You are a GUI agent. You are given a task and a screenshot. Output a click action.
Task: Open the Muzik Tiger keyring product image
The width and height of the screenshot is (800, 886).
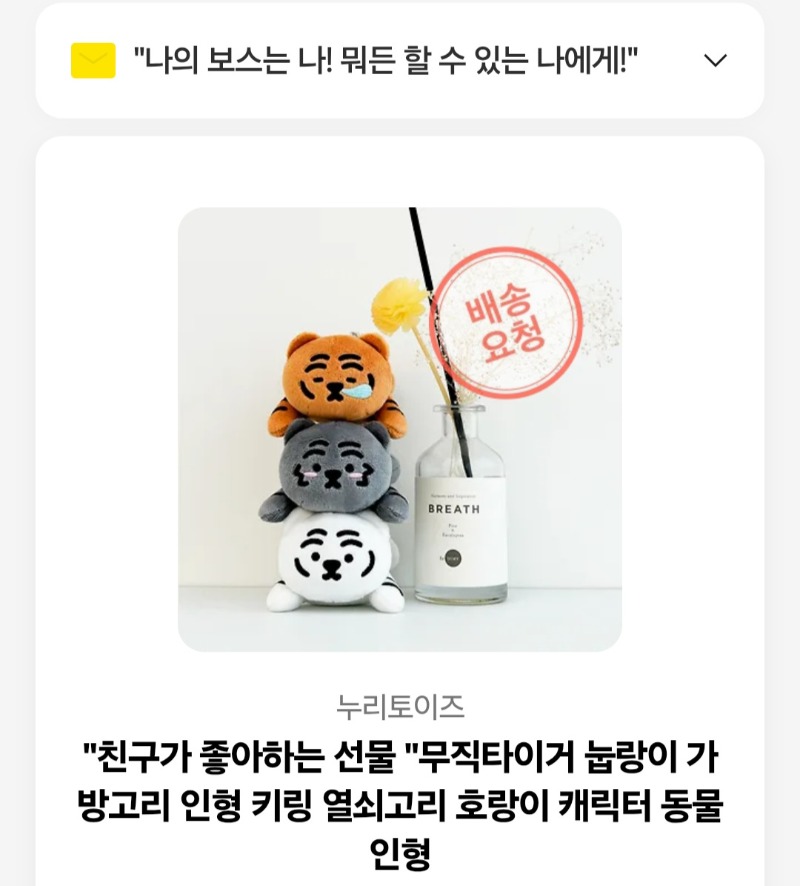coord(399,429)
